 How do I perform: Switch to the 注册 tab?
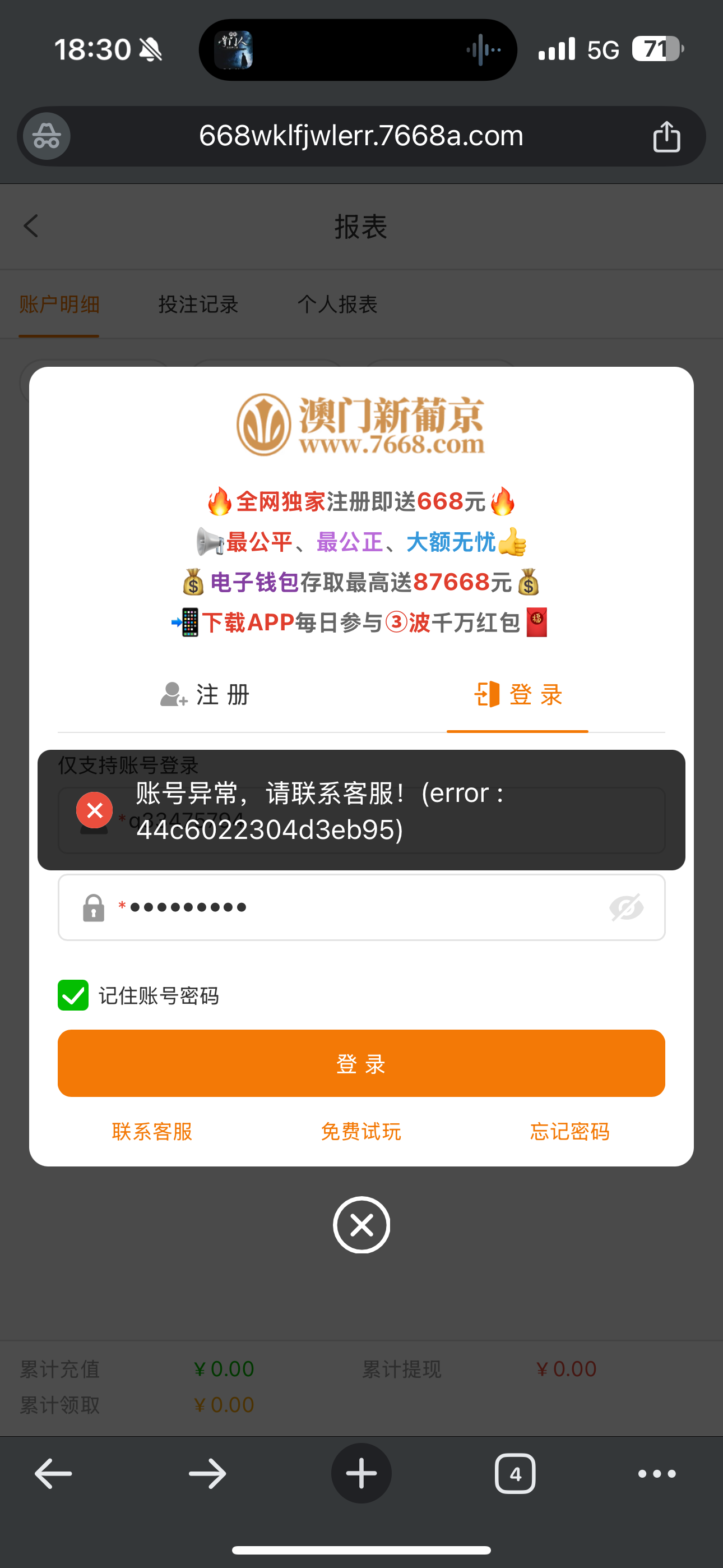point(205,694)
